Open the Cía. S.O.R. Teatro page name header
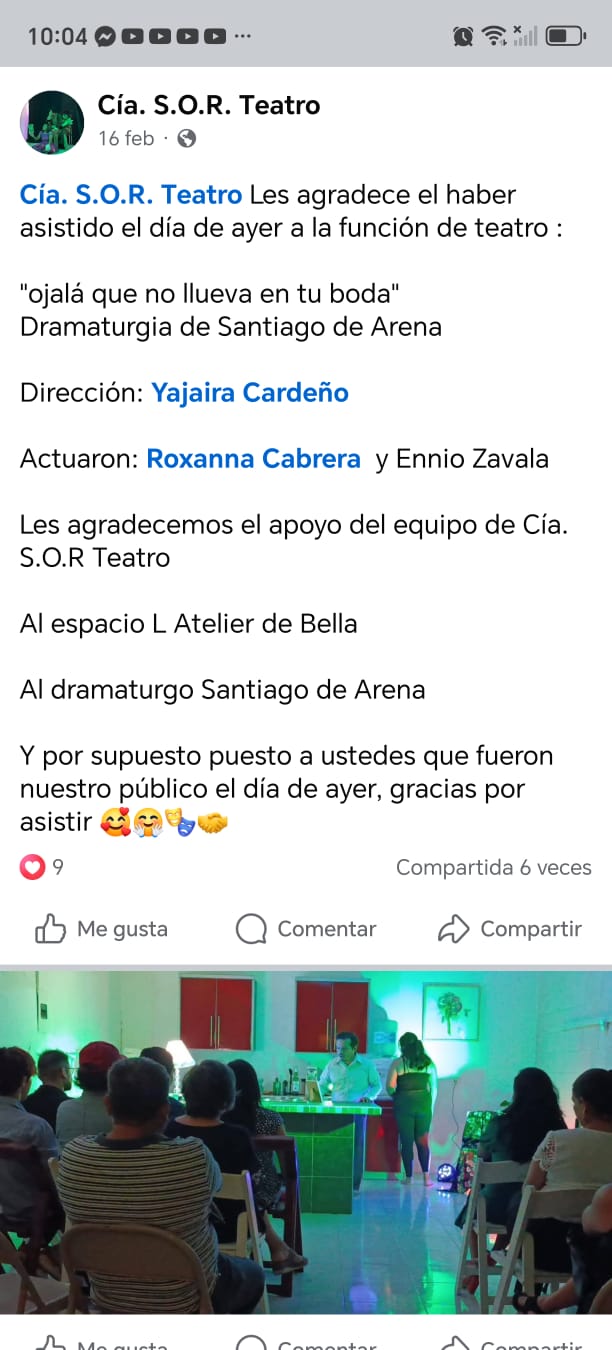 [209, 105]
